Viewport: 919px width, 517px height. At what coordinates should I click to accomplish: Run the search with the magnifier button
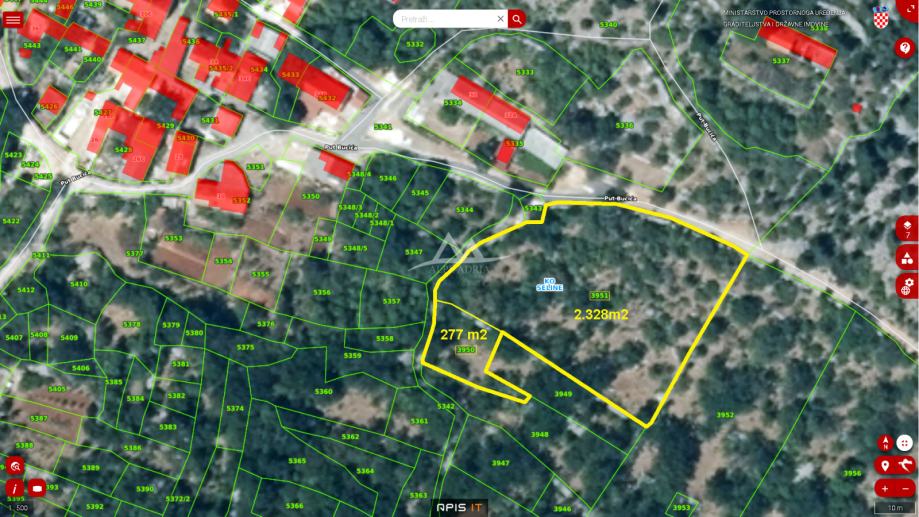pos(517,19)
